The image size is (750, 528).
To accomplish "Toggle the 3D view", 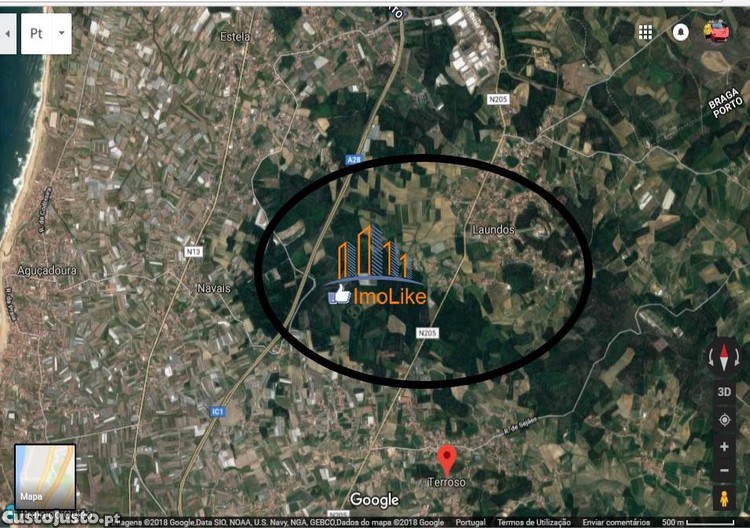I will [724, 392].
